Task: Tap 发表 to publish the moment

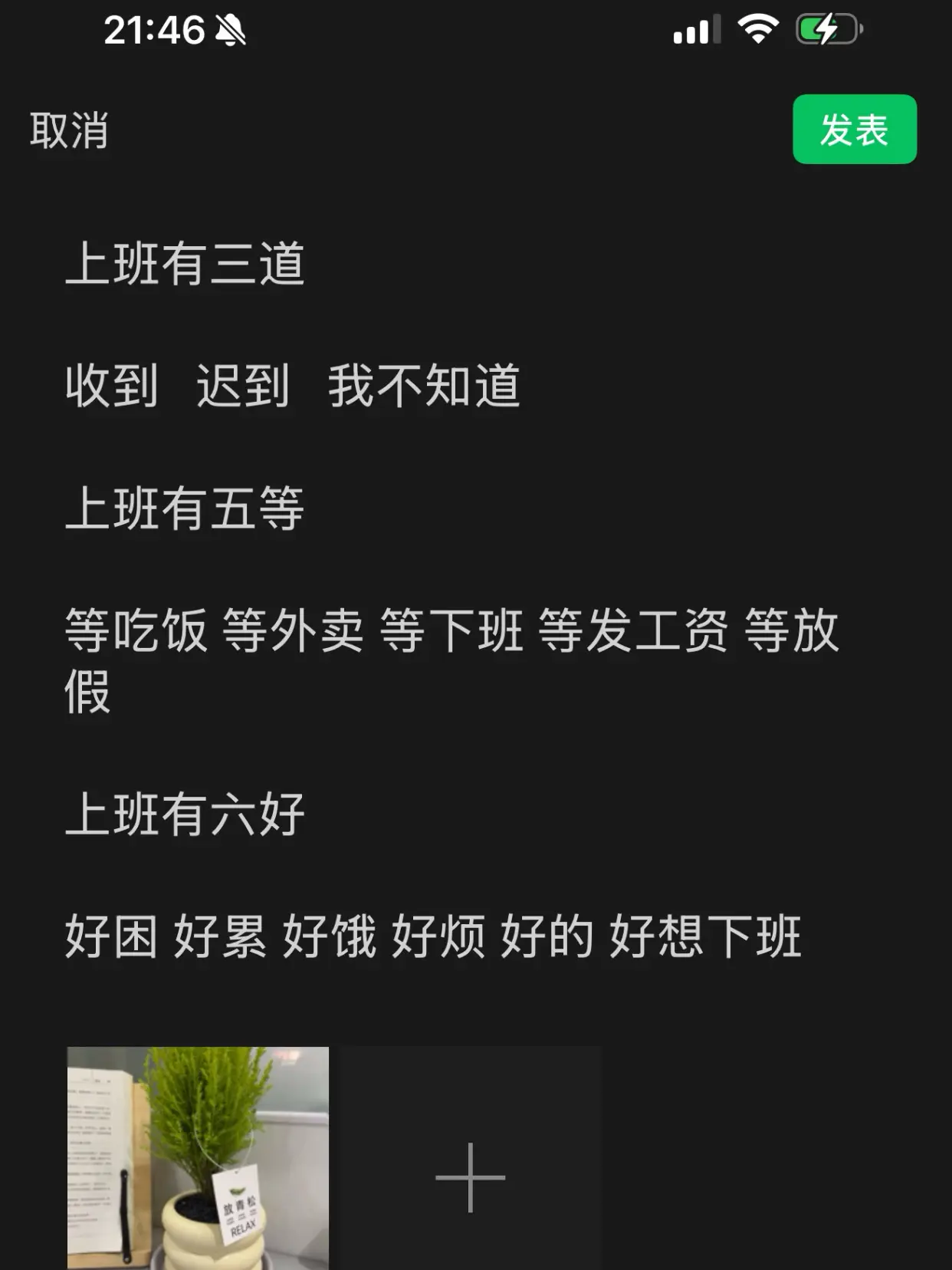Action: click(853, 130)
